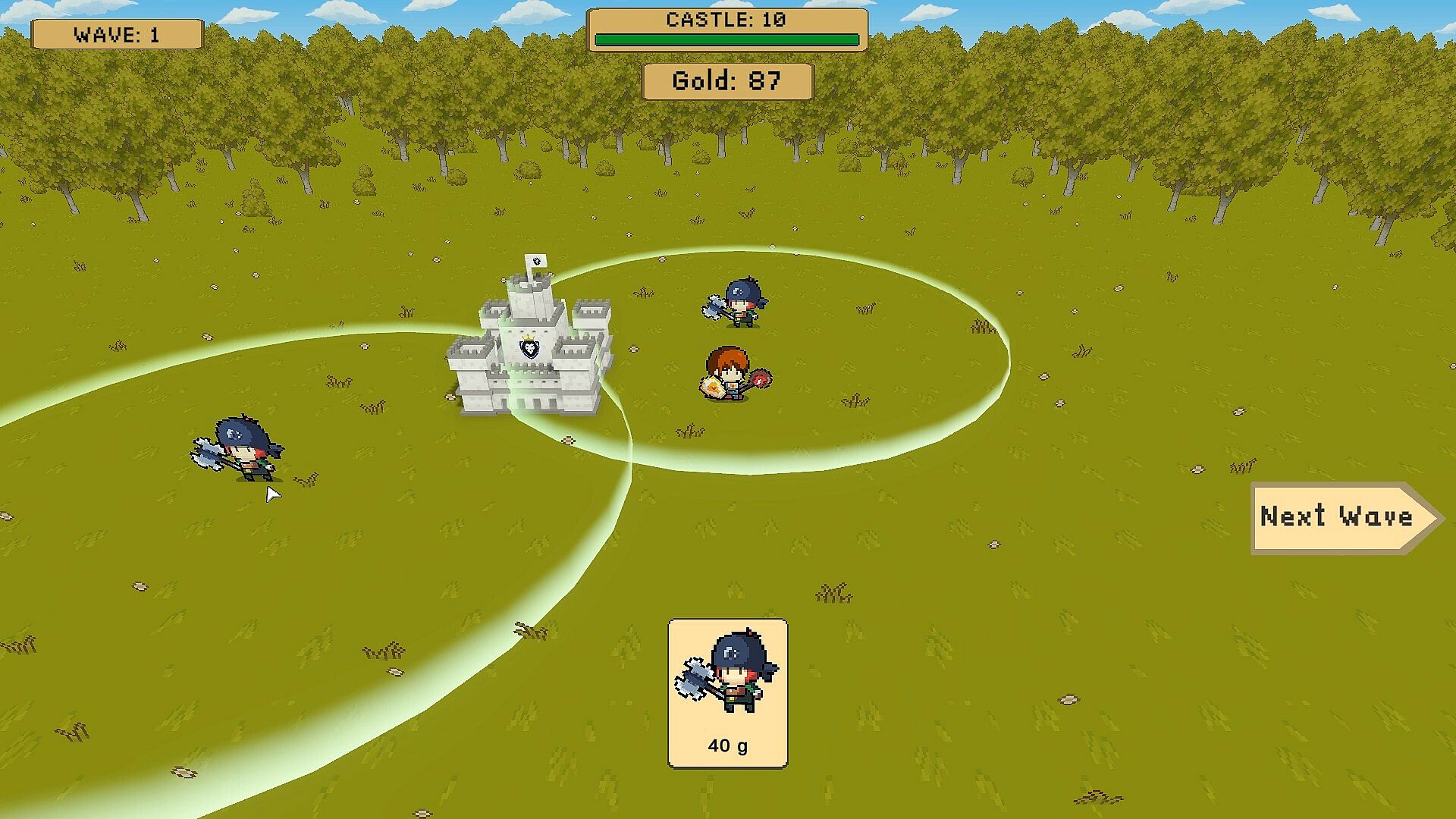Screen dimensions: 1456x819
Task: Buy the 40 g axe warrior card
Action: click(x=727, y=693)
